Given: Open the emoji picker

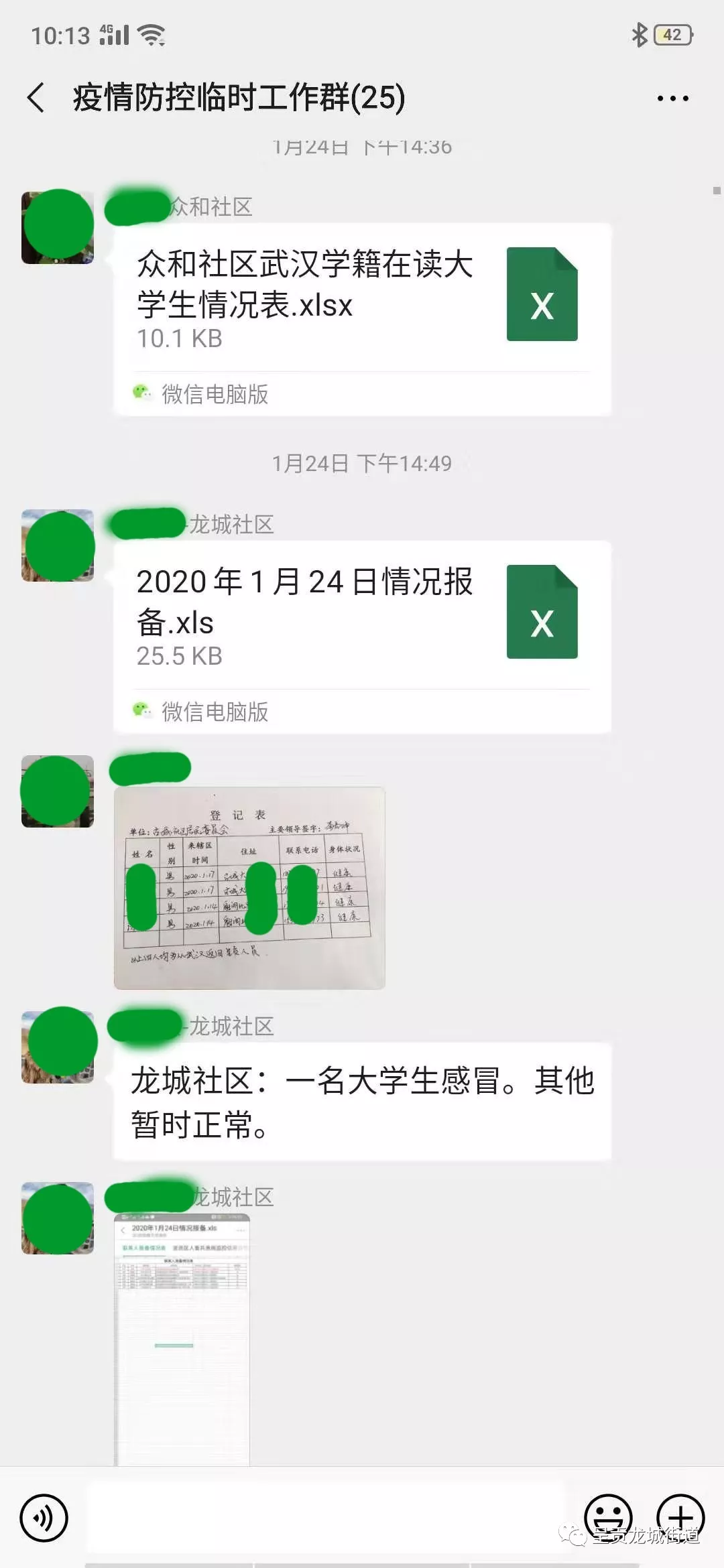Looking at the screenshot, I should coord(608,1518).
